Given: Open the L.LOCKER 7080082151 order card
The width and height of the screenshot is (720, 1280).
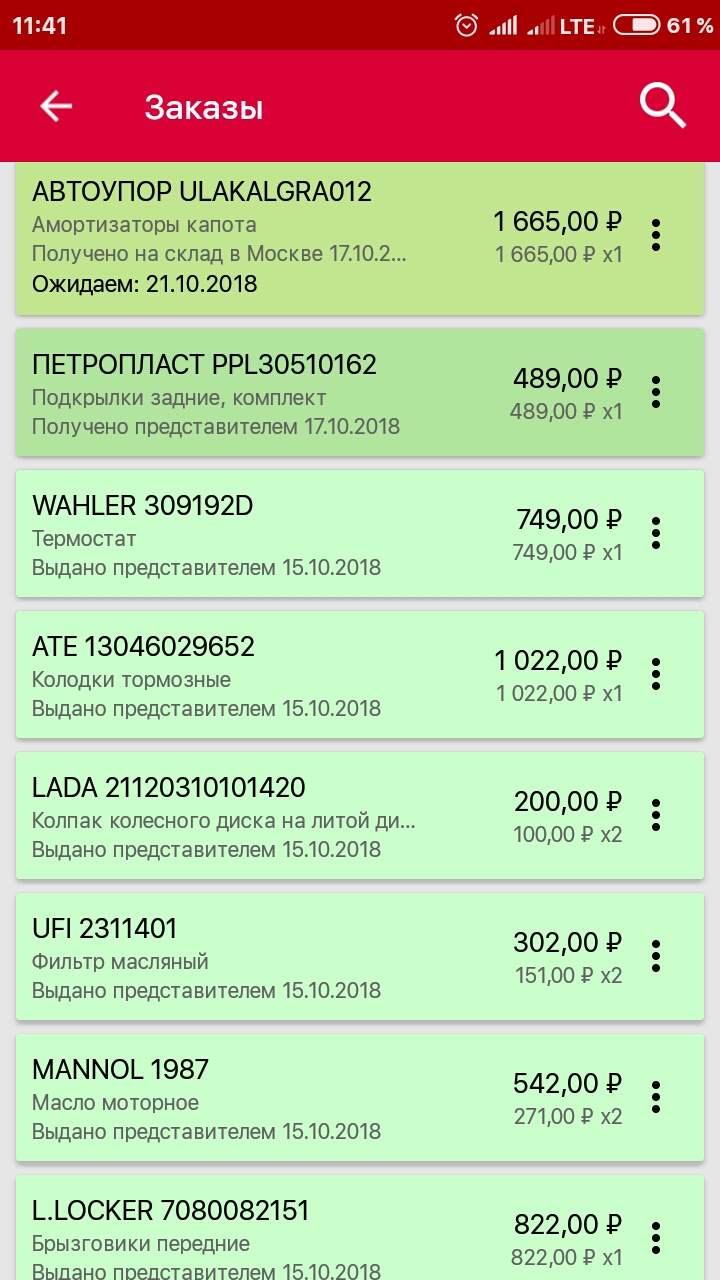Looking at the screenshot, I should coord(360,1228).
